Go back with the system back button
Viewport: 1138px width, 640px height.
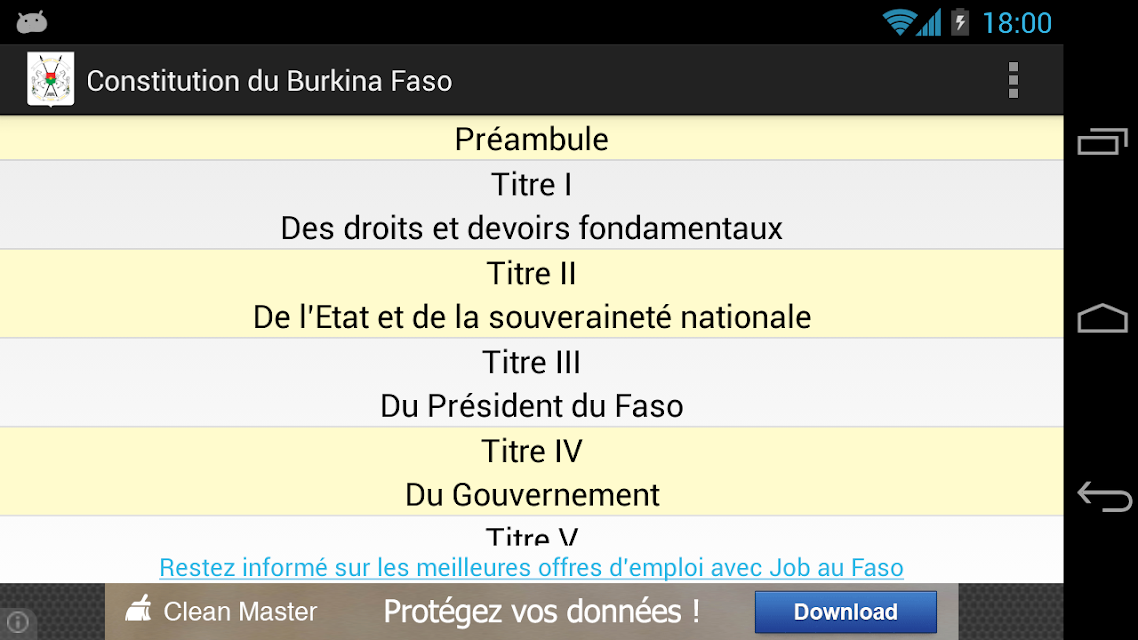1103,497
